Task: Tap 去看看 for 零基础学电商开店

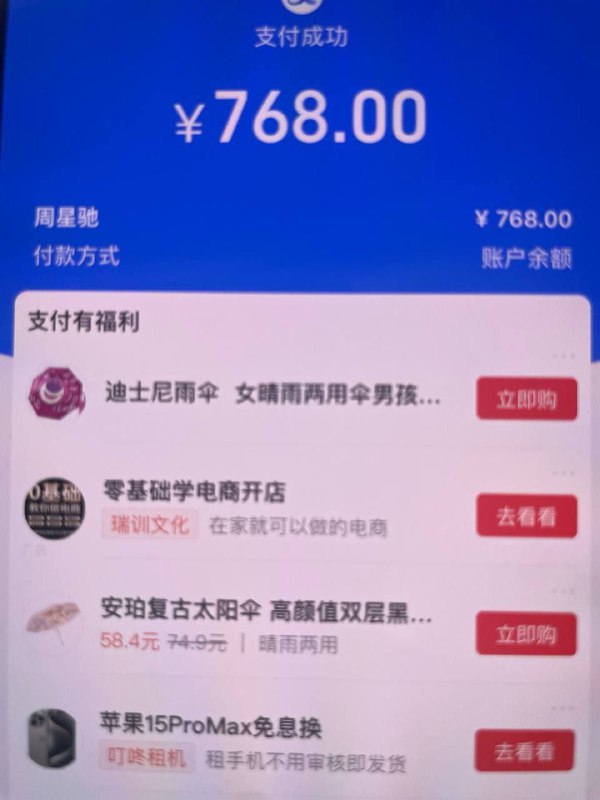Action: tap(526, 516)
